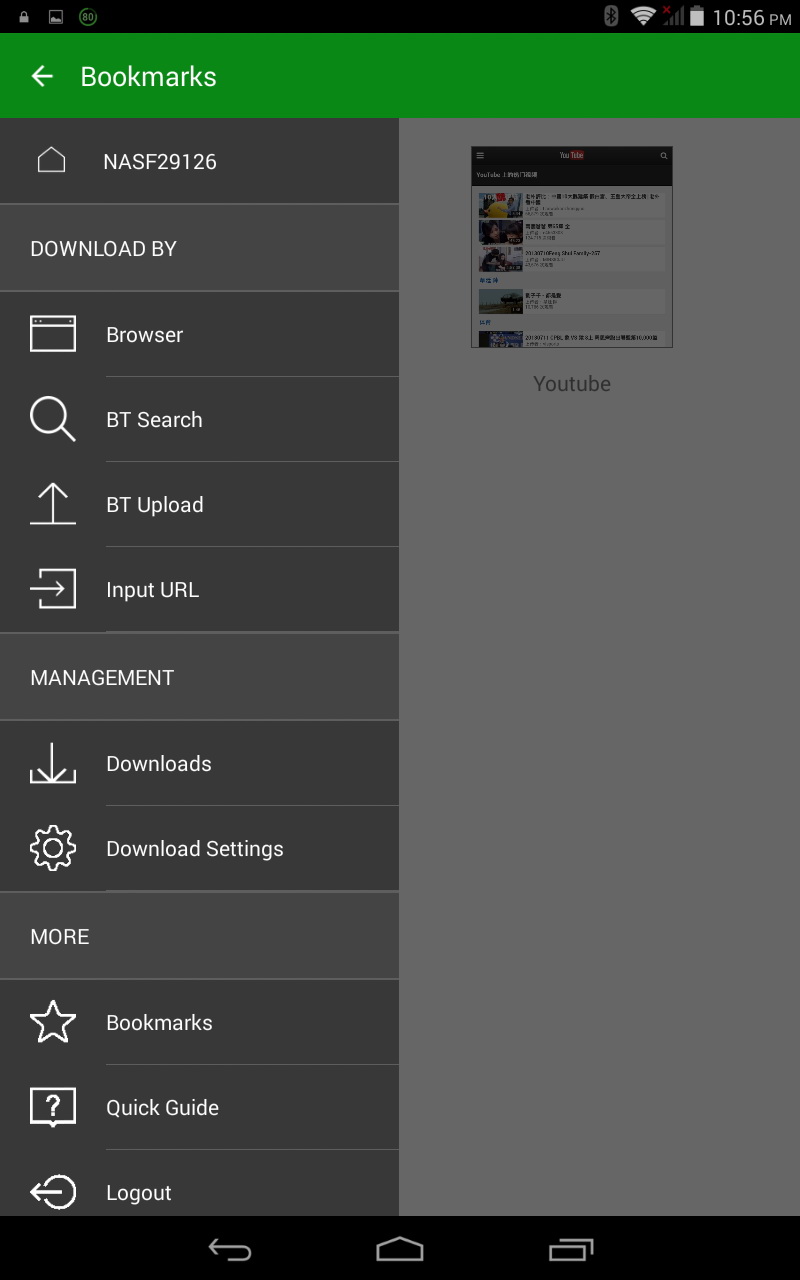Tap the system home button
The image size is (800, 1280).
pyautogui.click(x=400, y=1249)
